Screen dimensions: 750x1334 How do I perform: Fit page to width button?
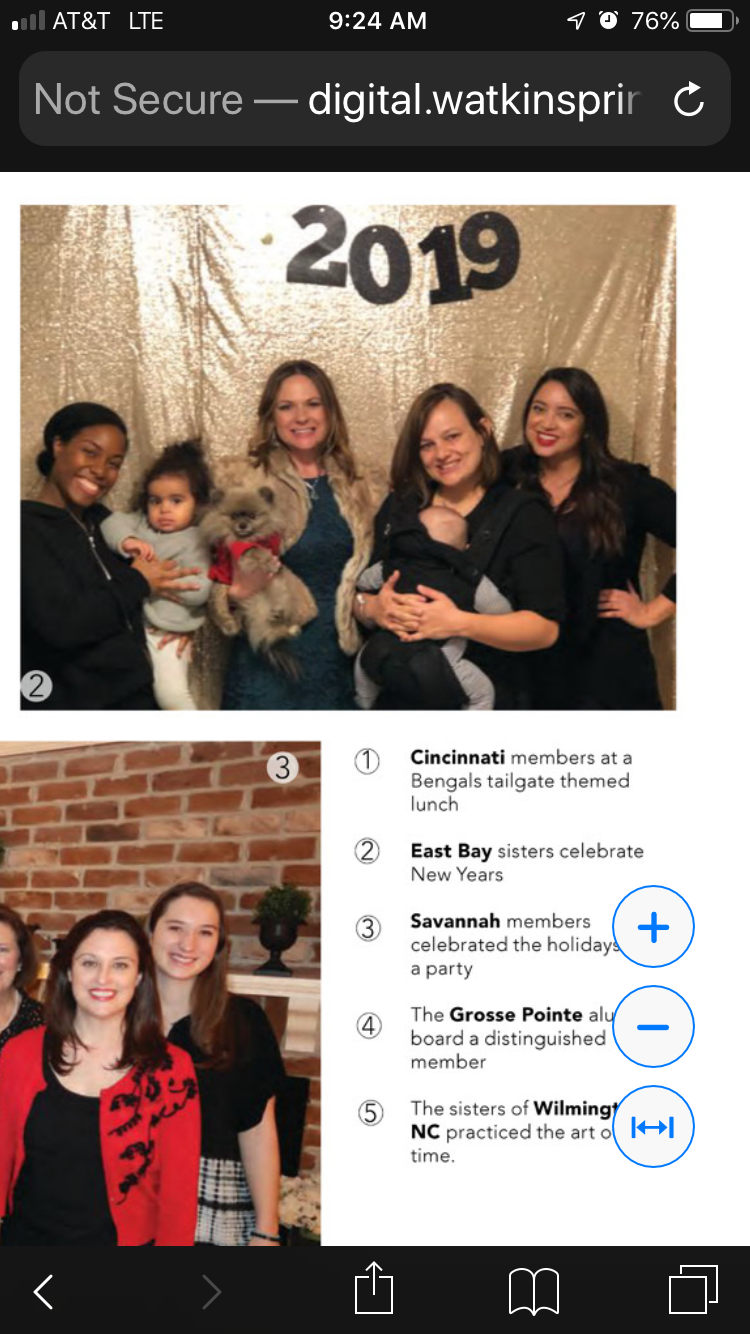(653, 1127)
